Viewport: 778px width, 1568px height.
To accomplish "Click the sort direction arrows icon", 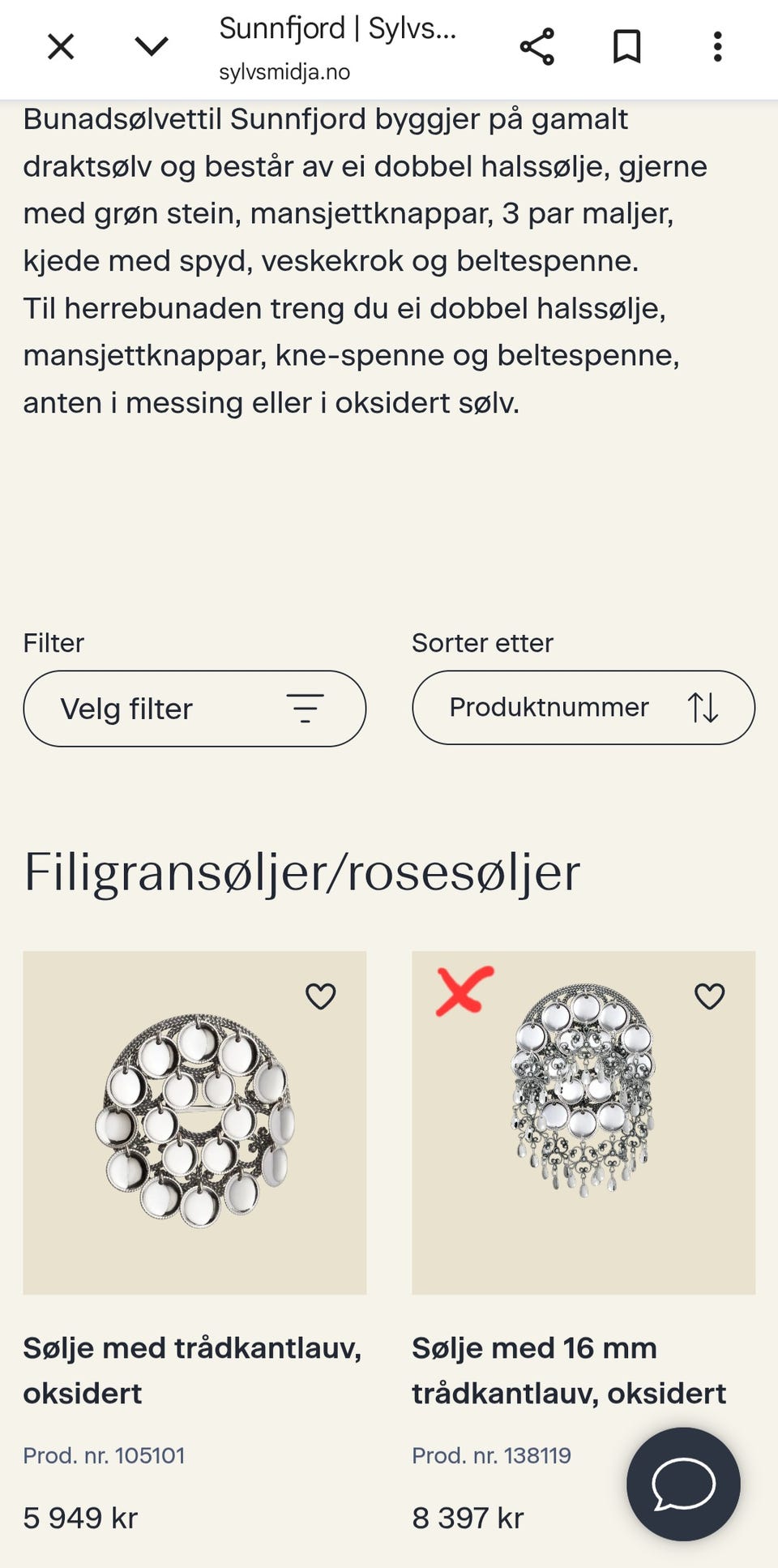I will (x=703, y=707).
